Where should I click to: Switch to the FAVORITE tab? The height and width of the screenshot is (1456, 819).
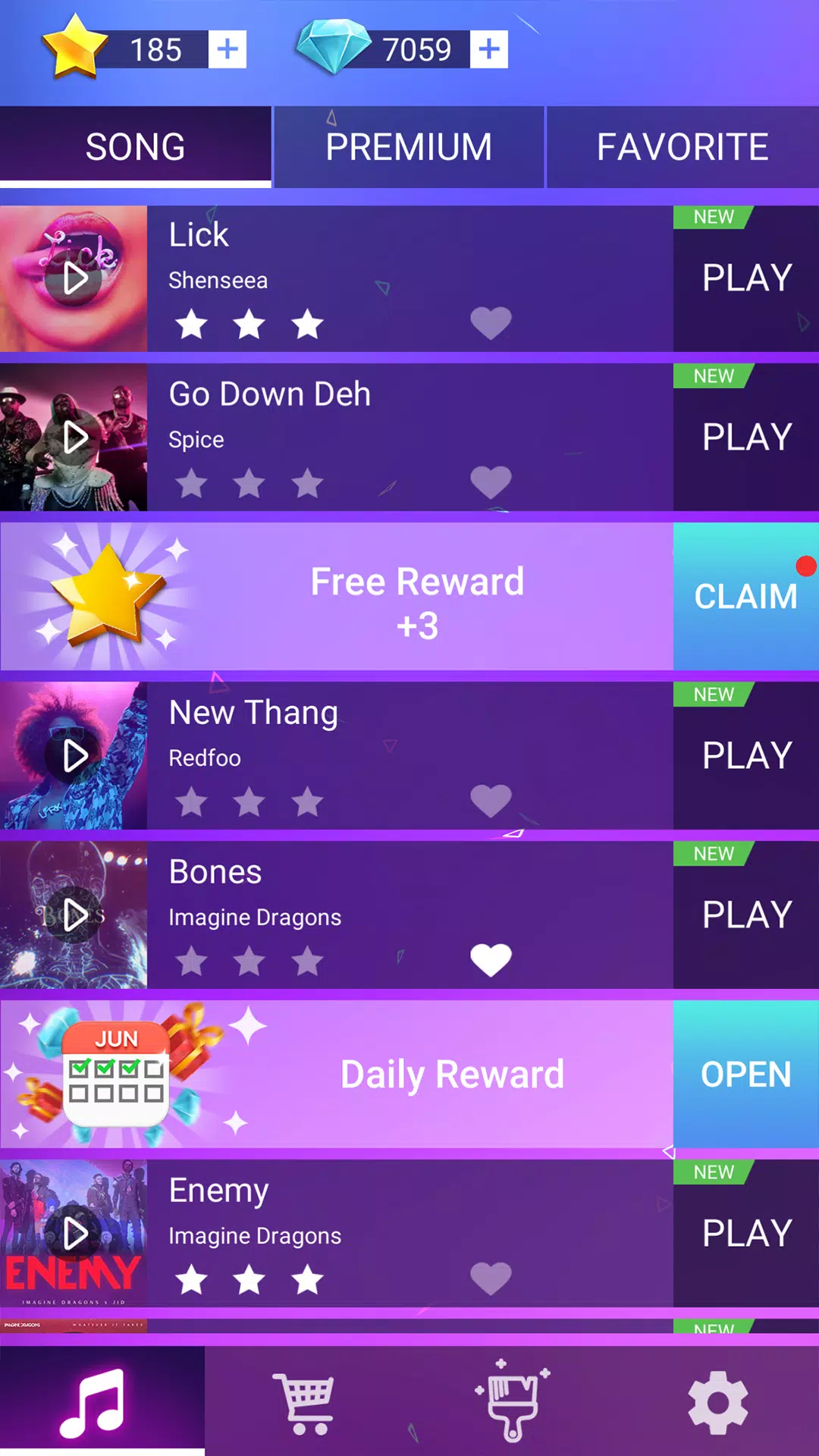click(682, 147)
